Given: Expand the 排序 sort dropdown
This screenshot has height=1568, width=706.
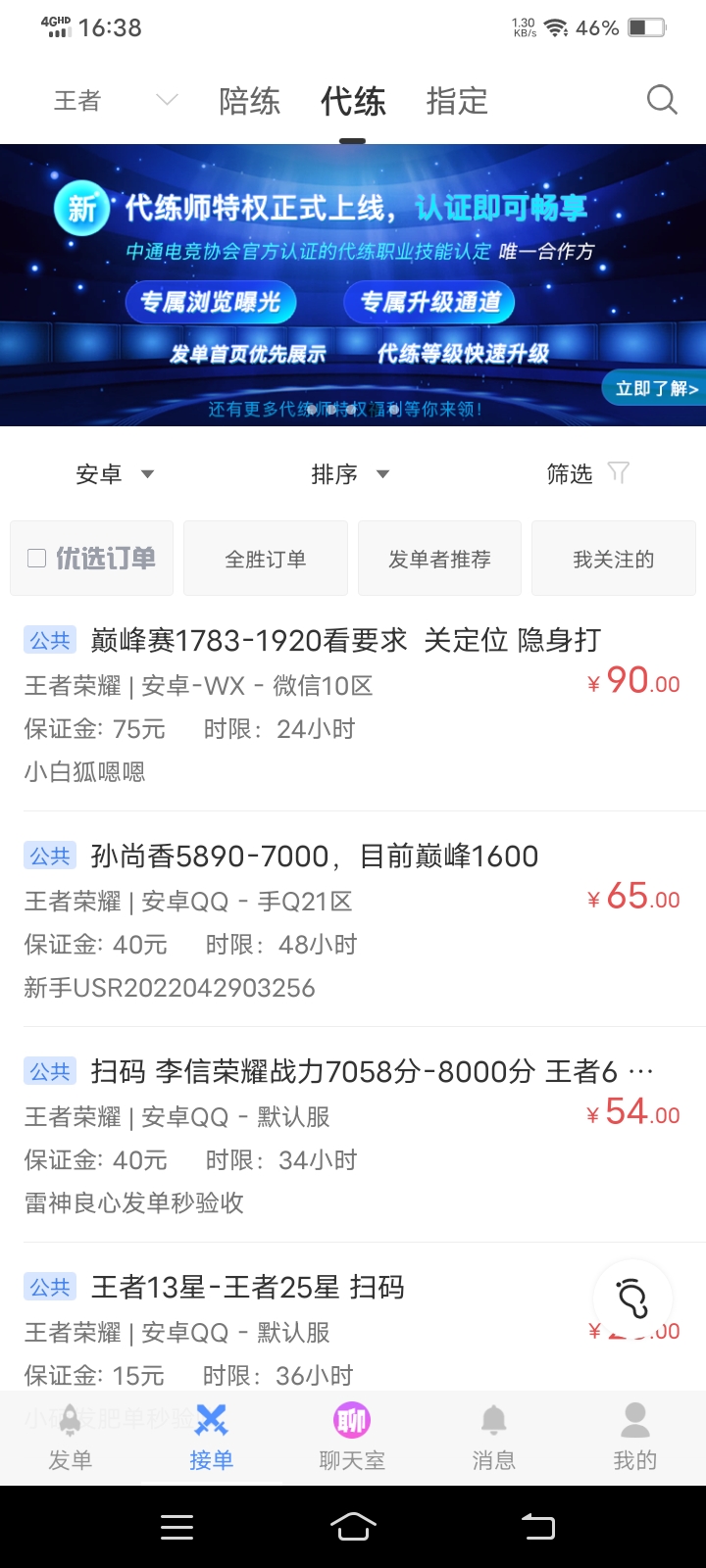Looking at the screenshot, I should tap(350, 474).
